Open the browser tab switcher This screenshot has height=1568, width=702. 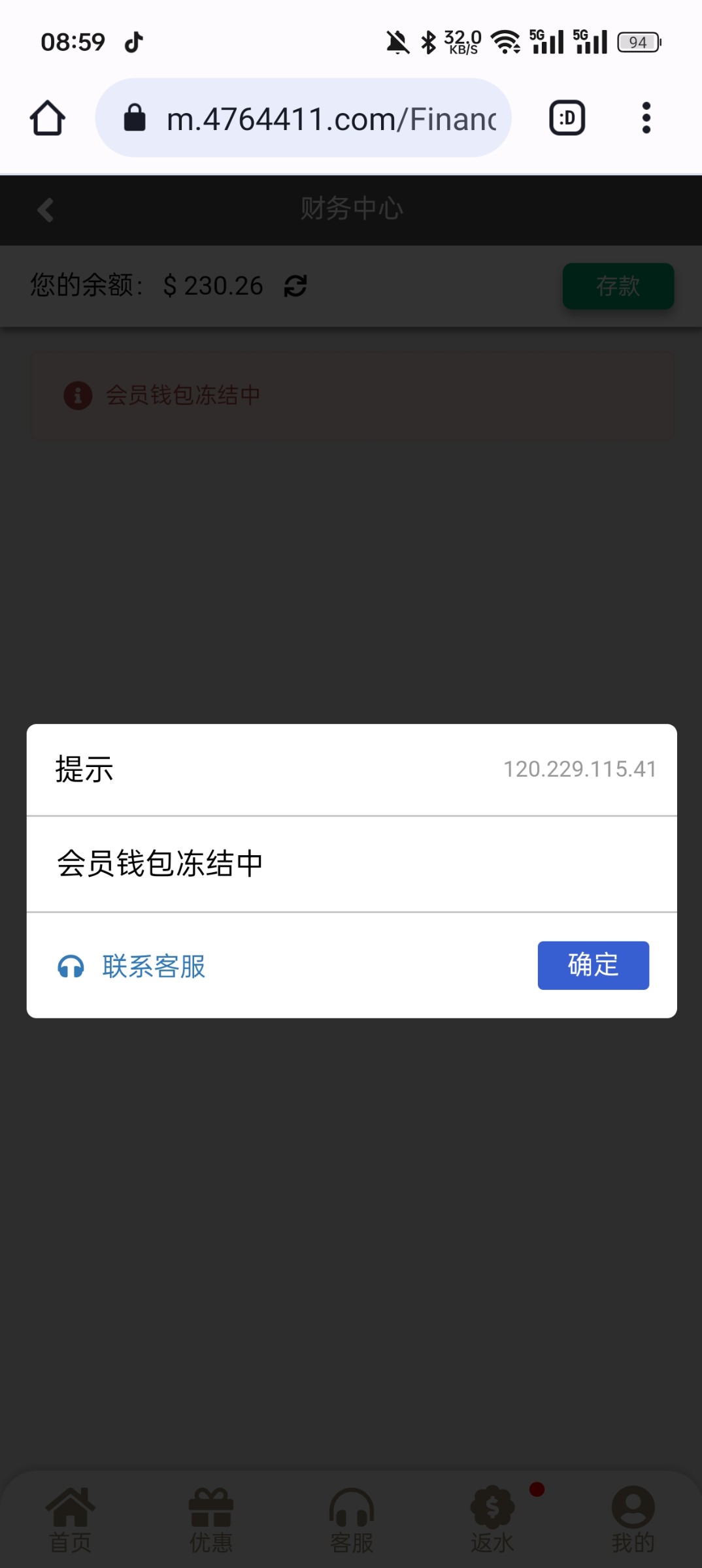tap(567, 118)
